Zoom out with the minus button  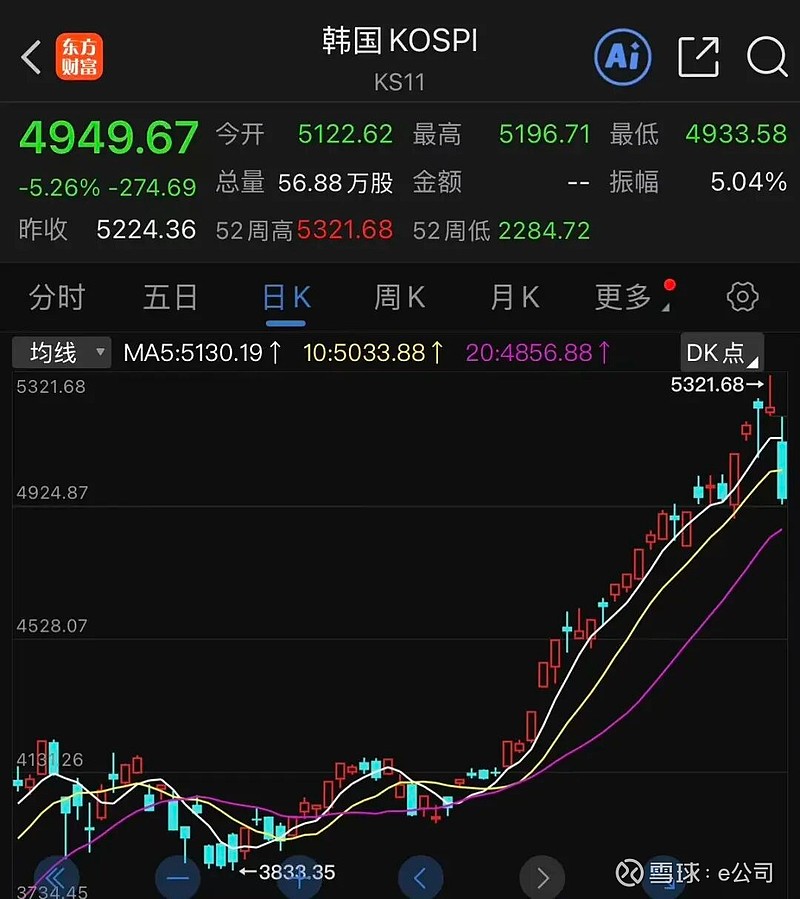coord(178,876)
